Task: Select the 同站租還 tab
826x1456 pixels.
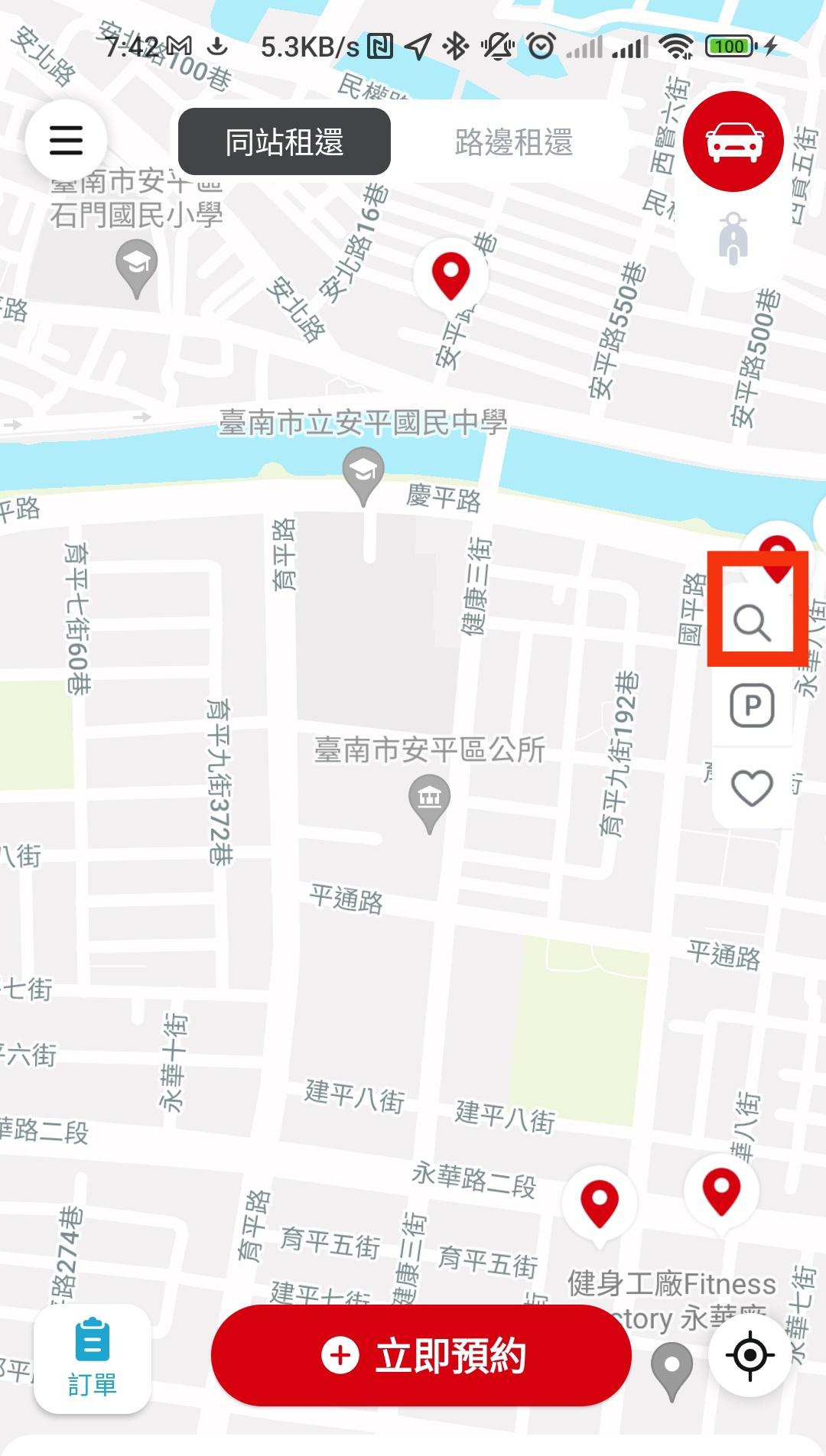Action: (285, 142)
